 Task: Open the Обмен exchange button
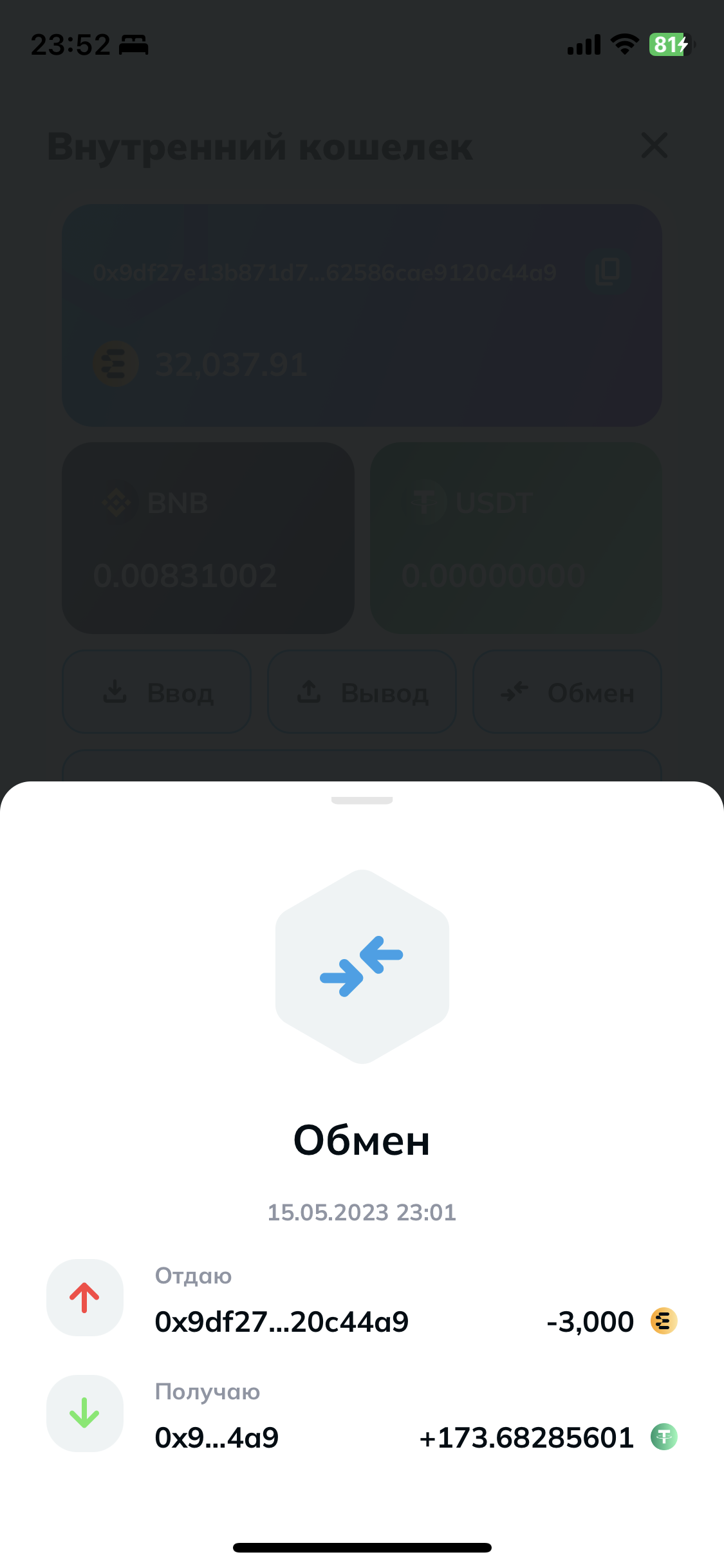tap(567, 692)
